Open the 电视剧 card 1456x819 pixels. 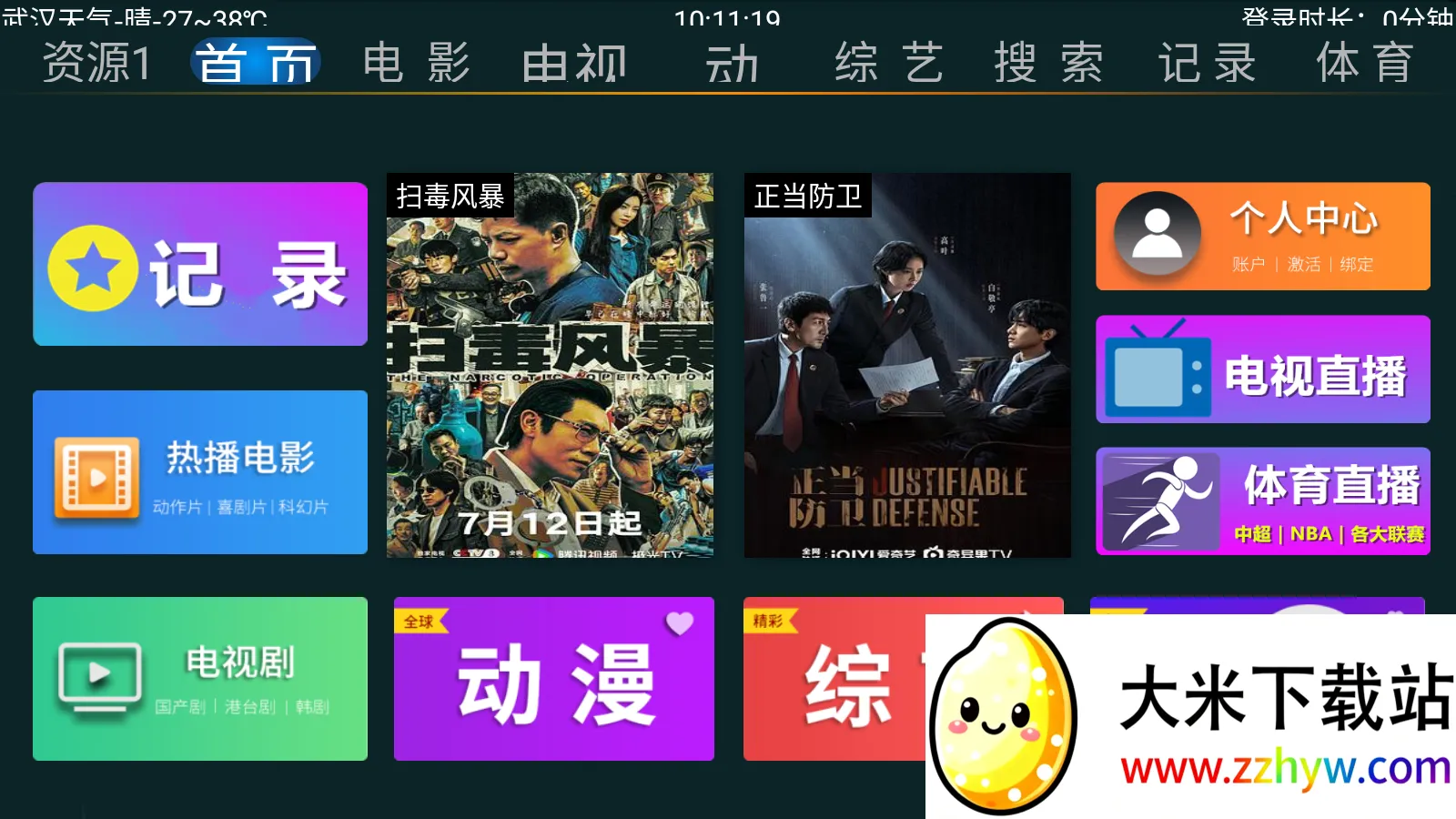[200, 679]
